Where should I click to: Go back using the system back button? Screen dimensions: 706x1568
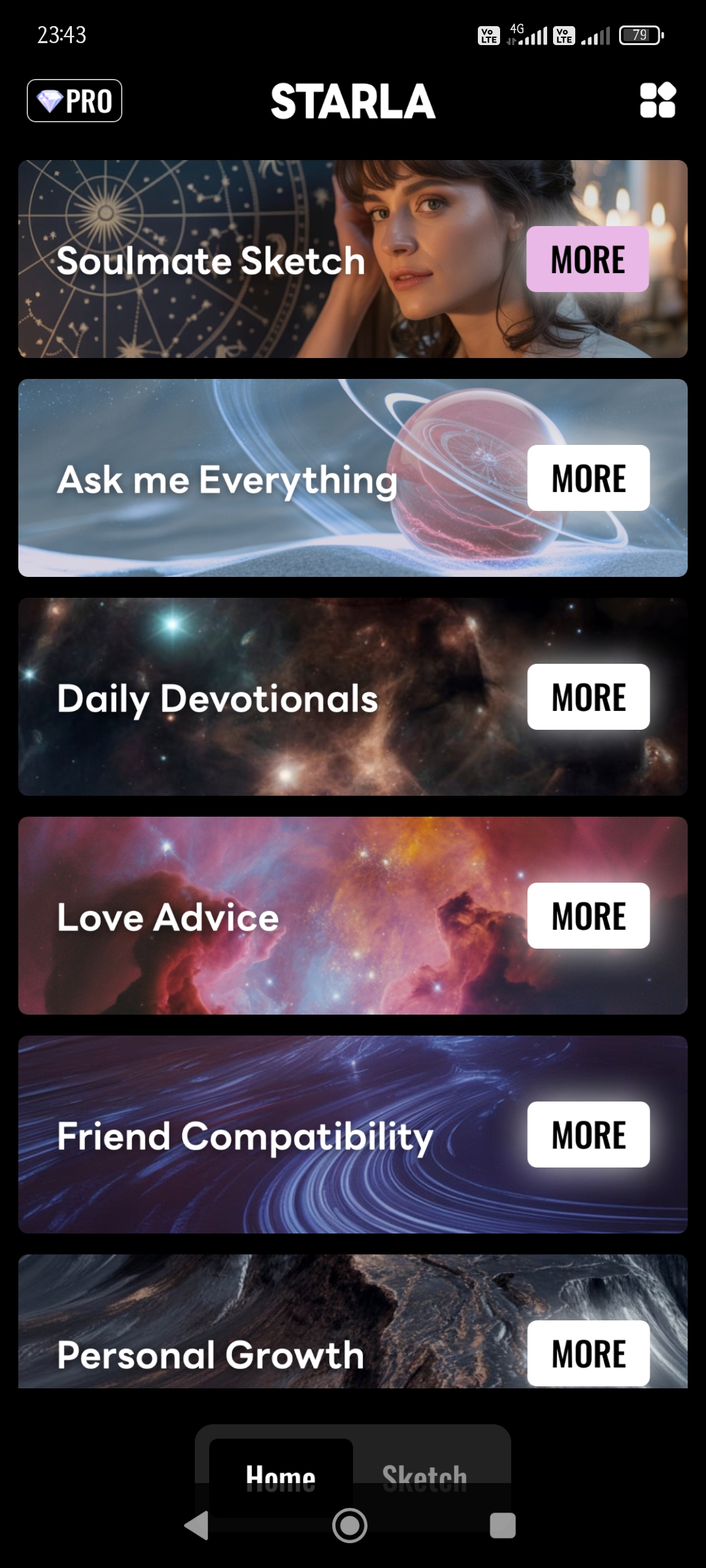196,1526
